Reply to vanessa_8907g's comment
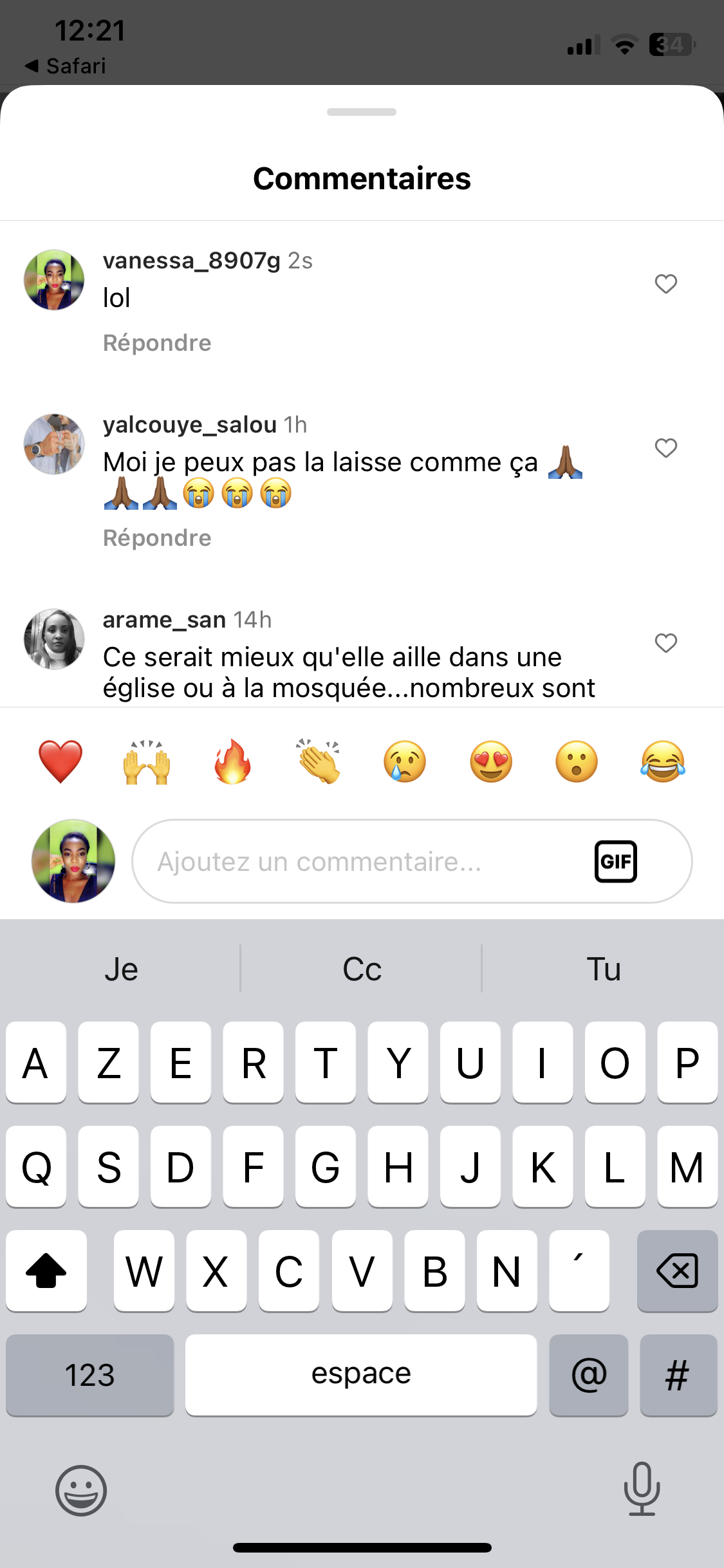The image size is (724, 1568). (157, 343)
